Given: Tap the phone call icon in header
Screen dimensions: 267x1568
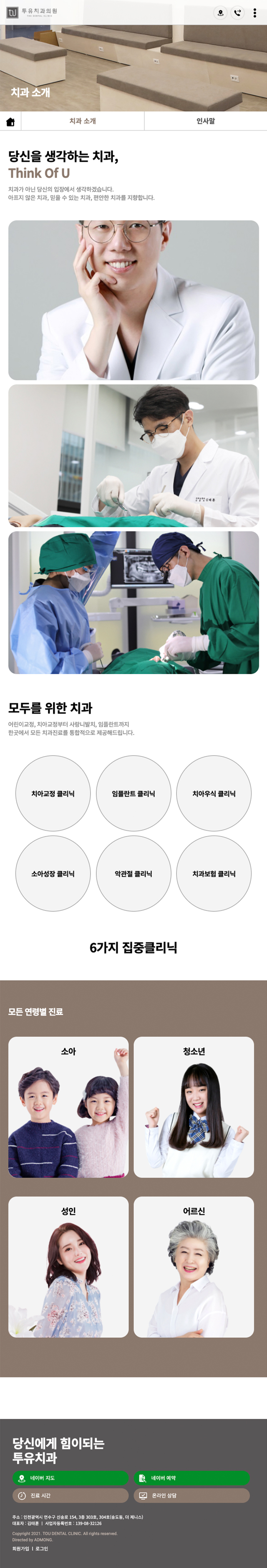Looking at the screenshot, I should pos(238,13).
